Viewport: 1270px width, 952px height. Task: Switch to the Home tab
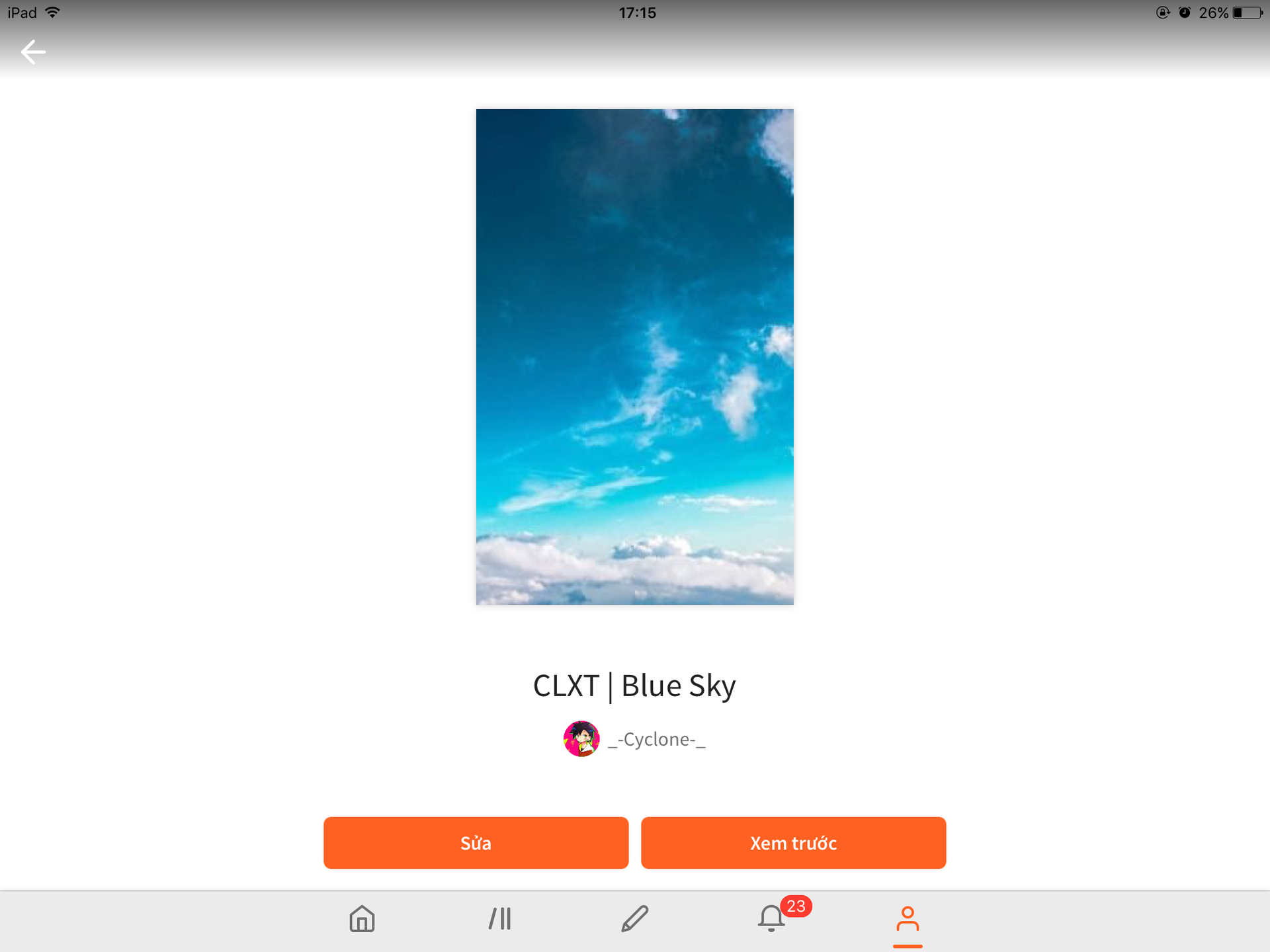(x=362, y=919)
